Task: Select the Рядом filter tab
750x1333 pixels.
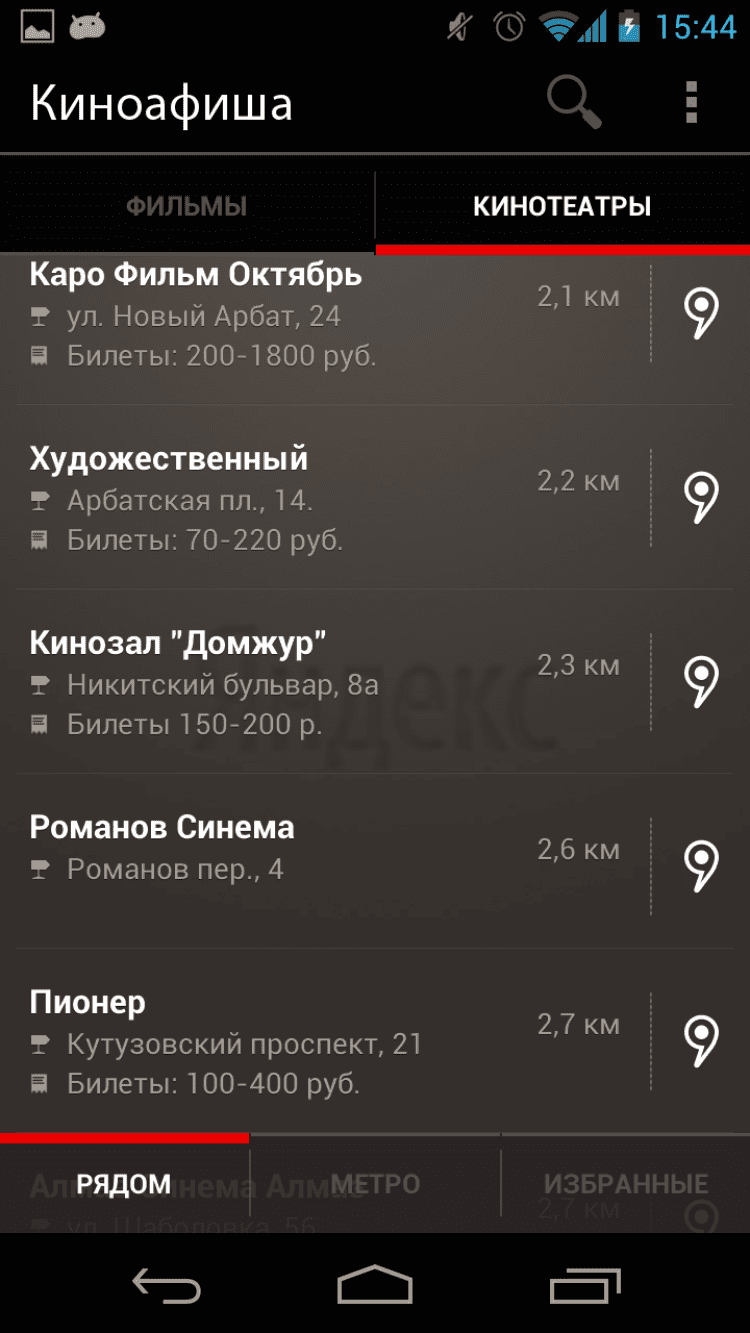Action: pos(124,1185)
